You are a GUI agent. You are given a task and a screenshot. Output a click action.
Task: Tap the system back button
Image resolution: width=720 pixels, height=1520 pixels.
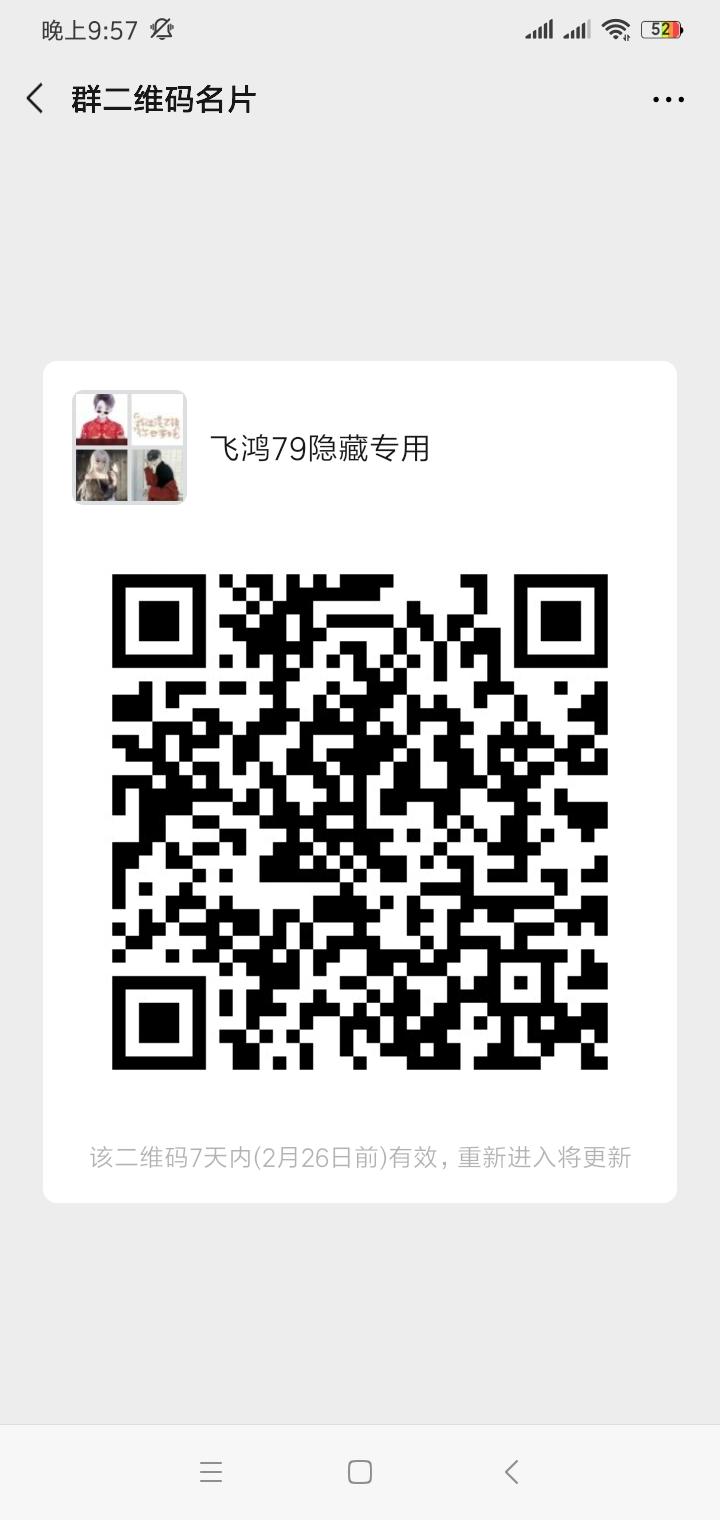511,1471
